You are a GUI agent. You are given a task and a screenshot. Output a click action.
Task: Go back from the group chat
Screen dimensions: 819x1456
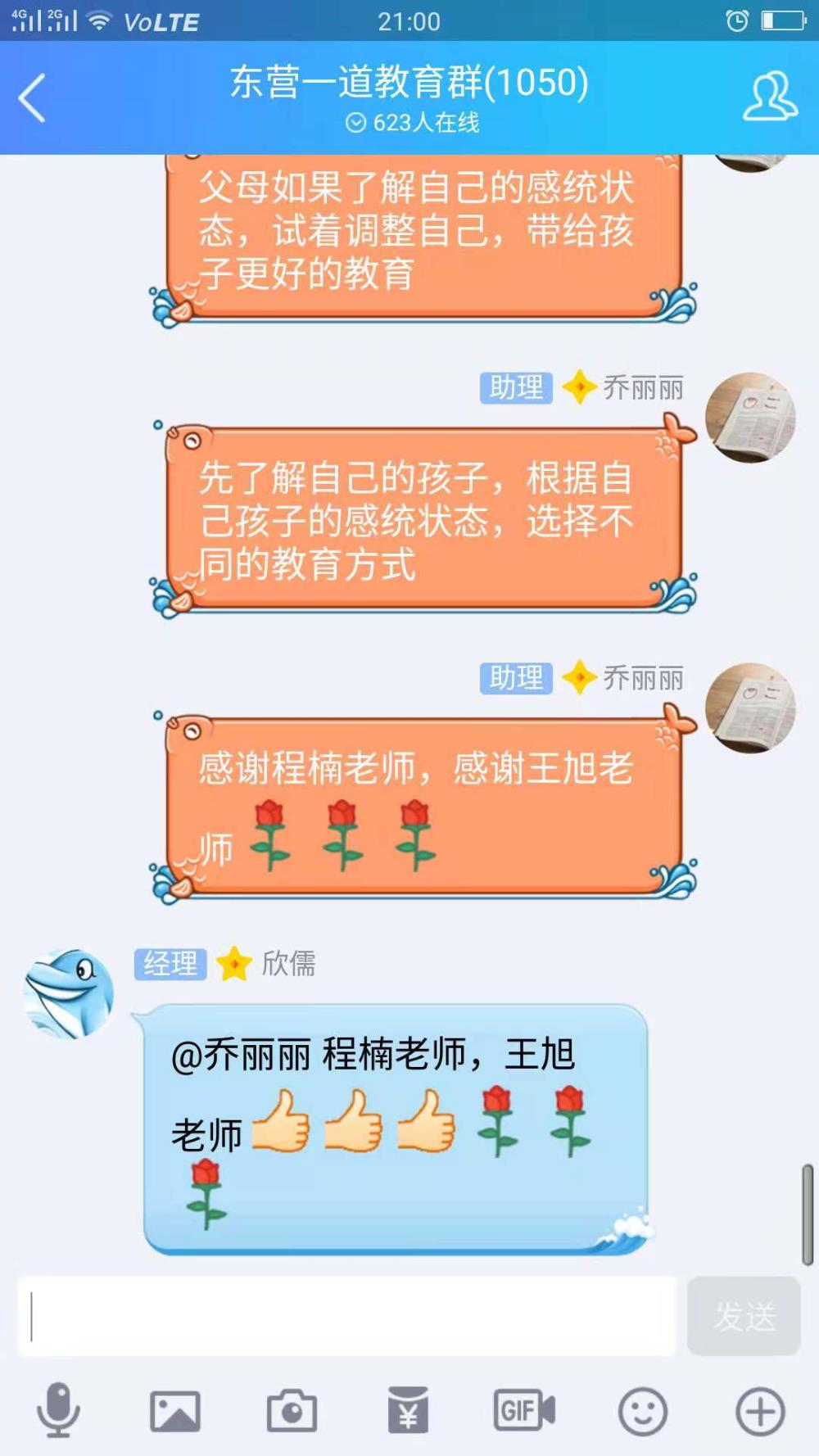coord(32,97)
